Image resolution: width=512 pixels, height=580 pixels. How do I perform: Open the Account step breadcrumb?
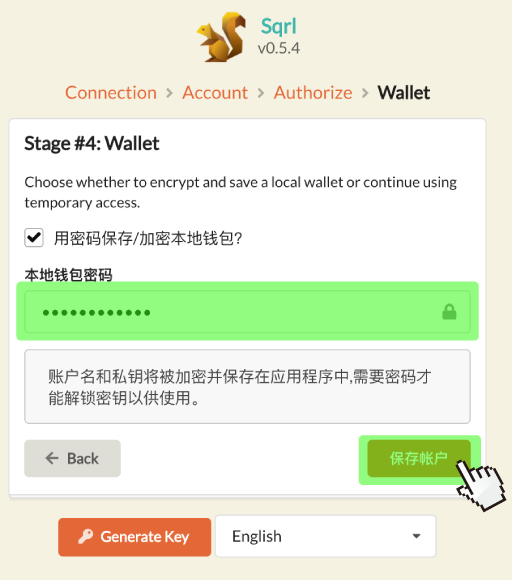[x=215, y=92]
